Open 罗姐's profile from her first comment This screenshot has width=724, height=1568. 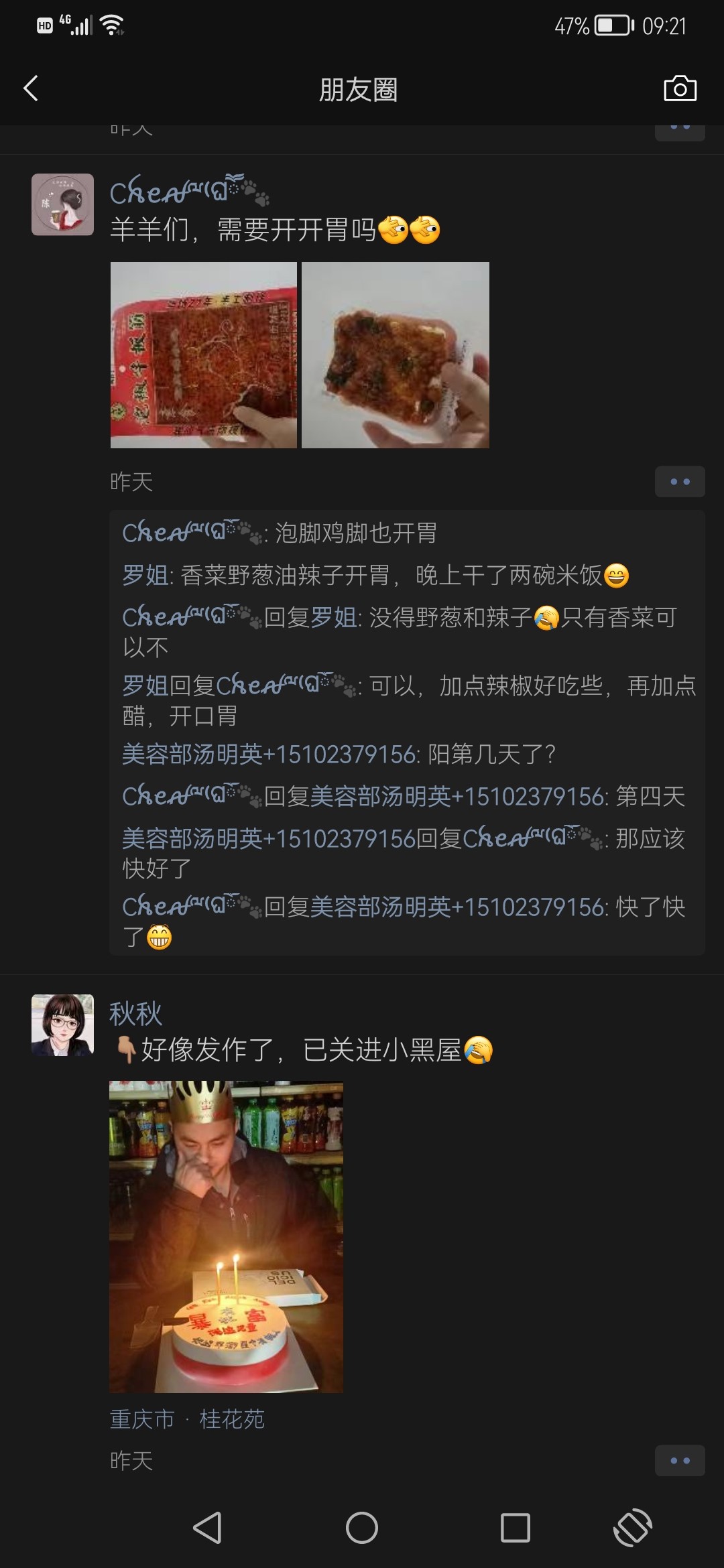[145, 576]
